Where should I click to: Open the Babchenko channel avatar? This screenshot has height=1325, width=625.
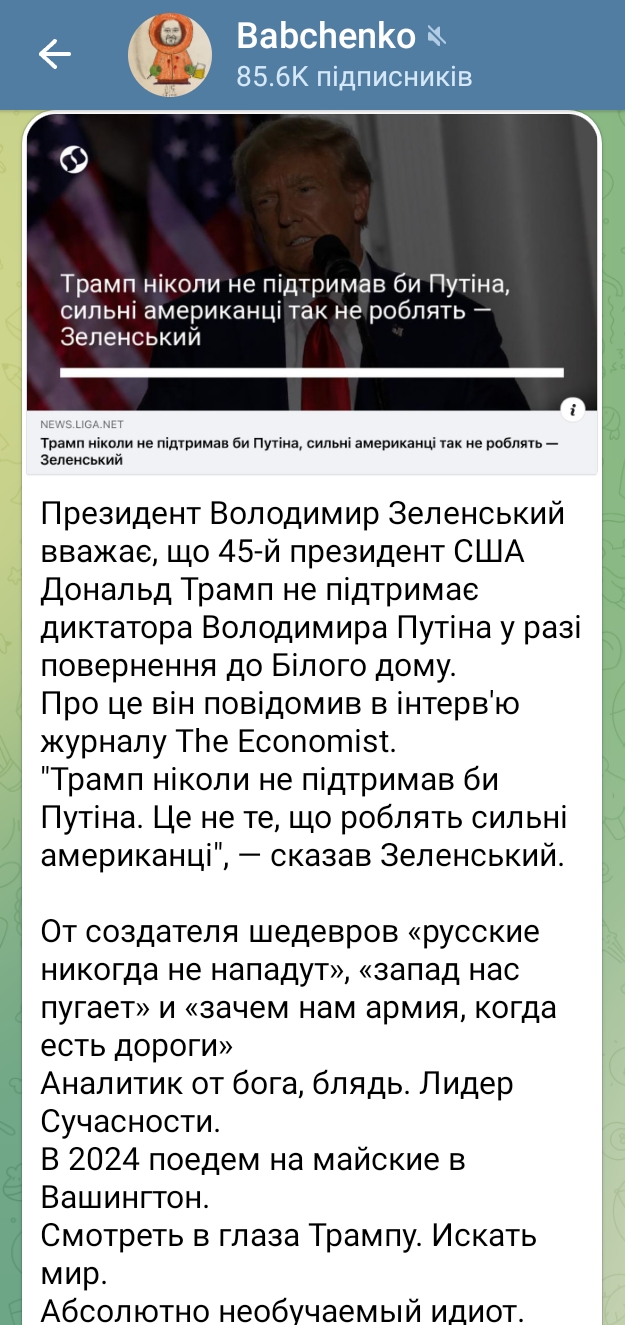[x=169, y=55]
